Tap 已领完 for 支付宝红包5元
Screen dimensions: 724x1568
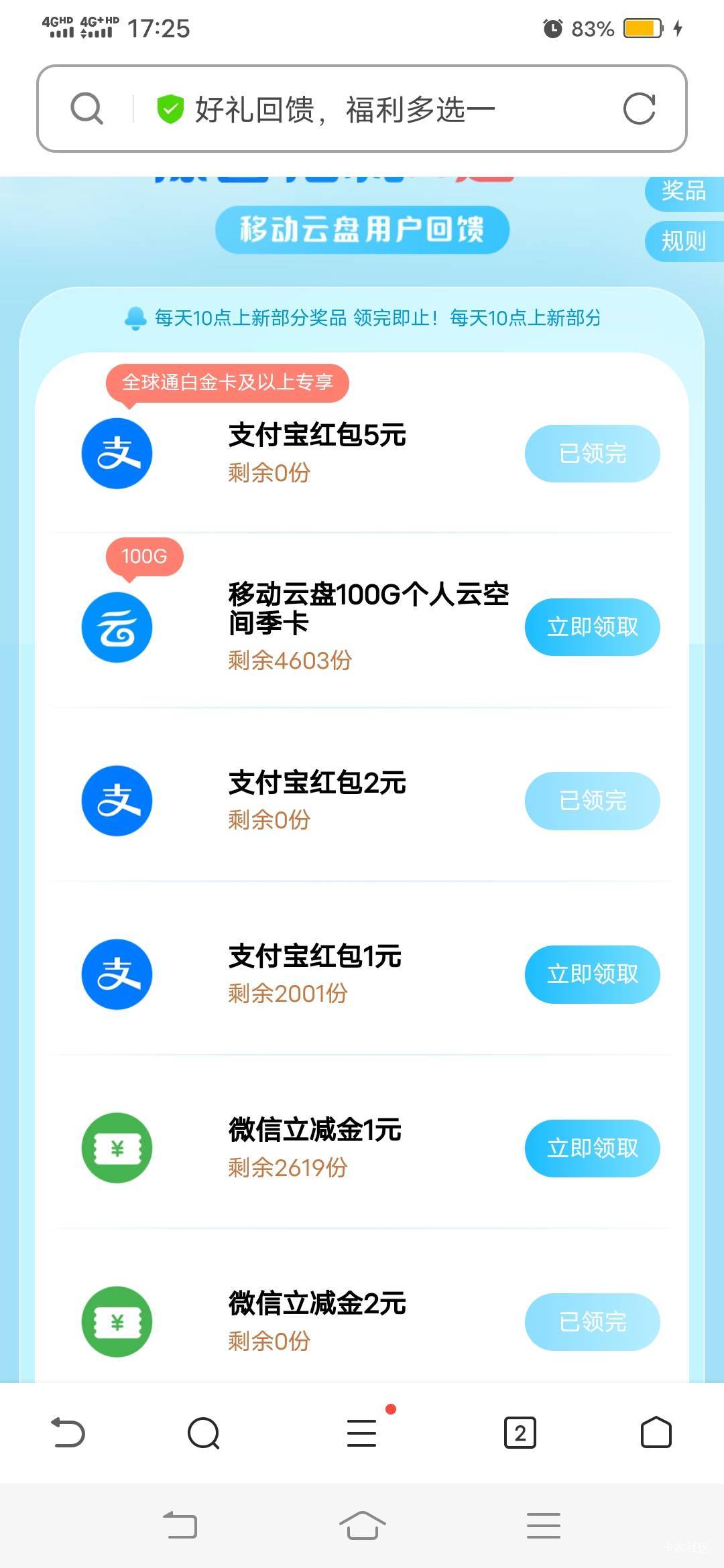coord(593,454)
